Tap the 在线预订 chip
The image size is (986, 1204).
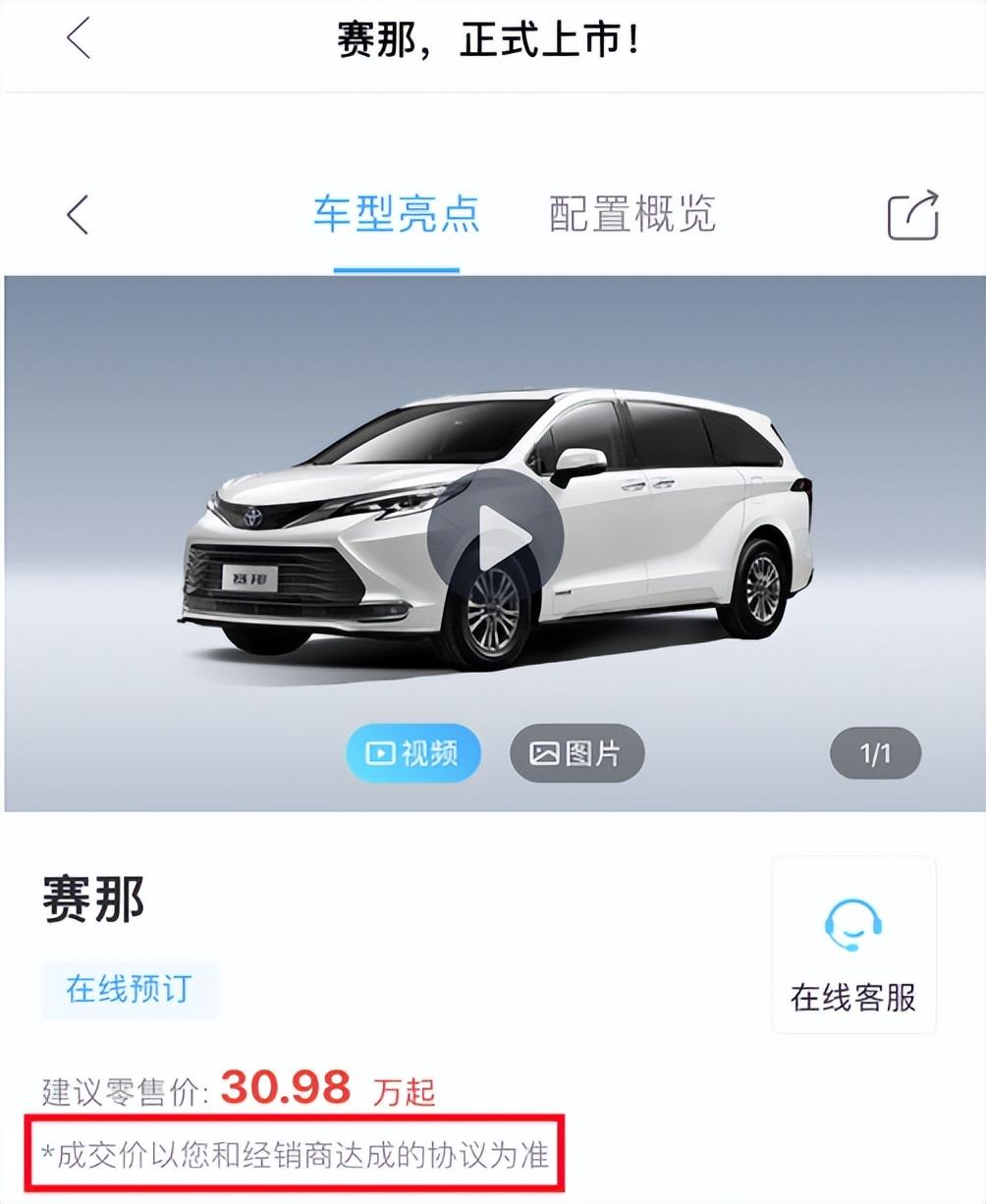pos(129,989)
